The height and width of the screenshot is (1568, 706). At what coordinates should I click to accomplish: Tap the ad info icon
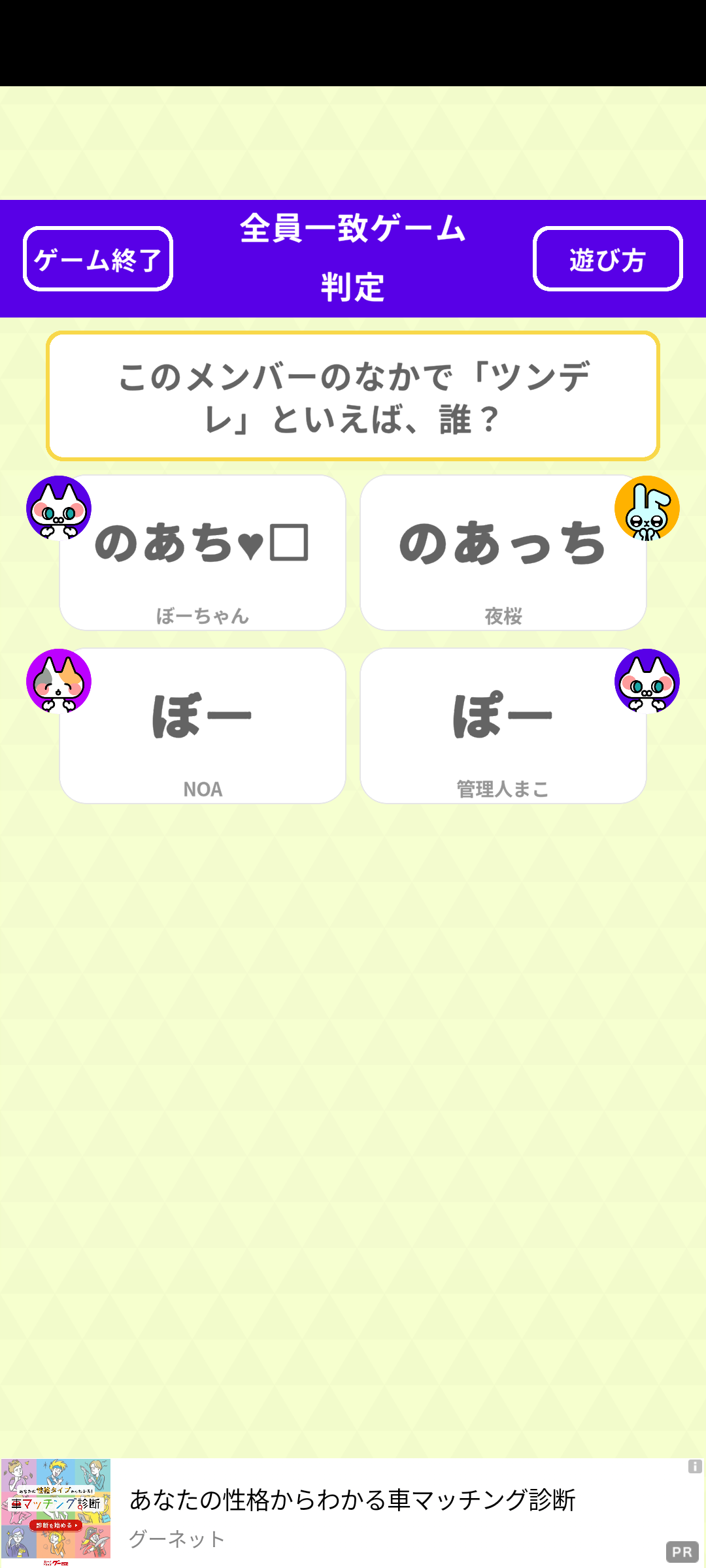pyautogui.click(x=694, y=1467)
